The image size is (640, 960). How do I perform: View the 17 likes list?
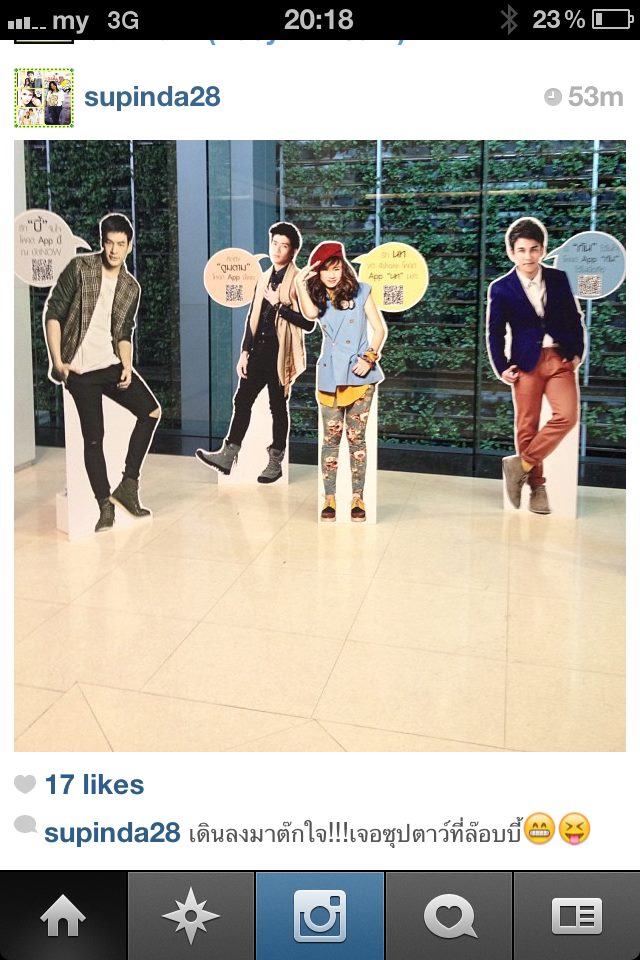click(94, 785)
